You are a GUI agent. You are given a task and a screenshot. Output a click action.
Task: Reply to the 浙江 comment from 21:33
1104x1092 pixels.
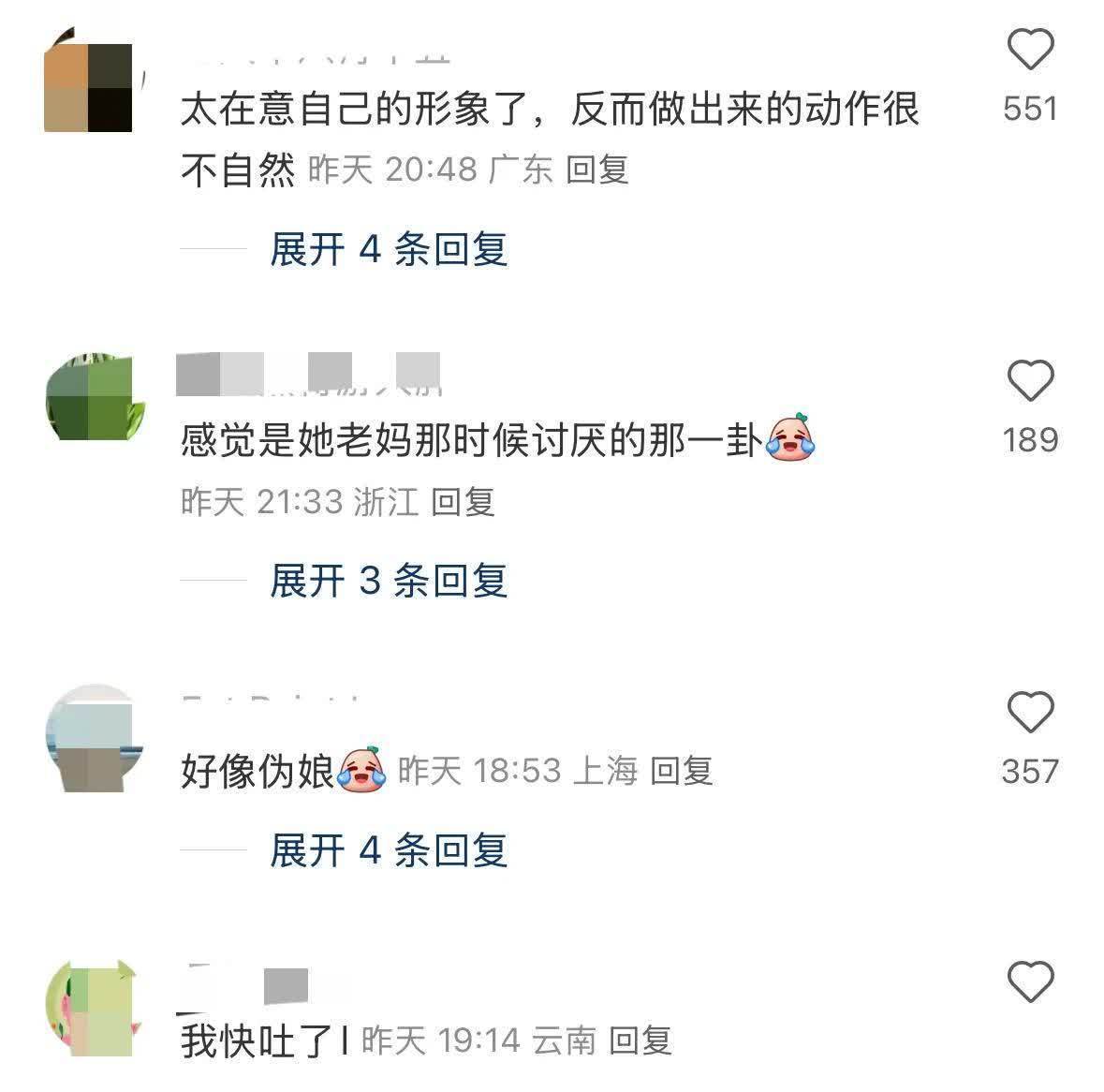463,503
